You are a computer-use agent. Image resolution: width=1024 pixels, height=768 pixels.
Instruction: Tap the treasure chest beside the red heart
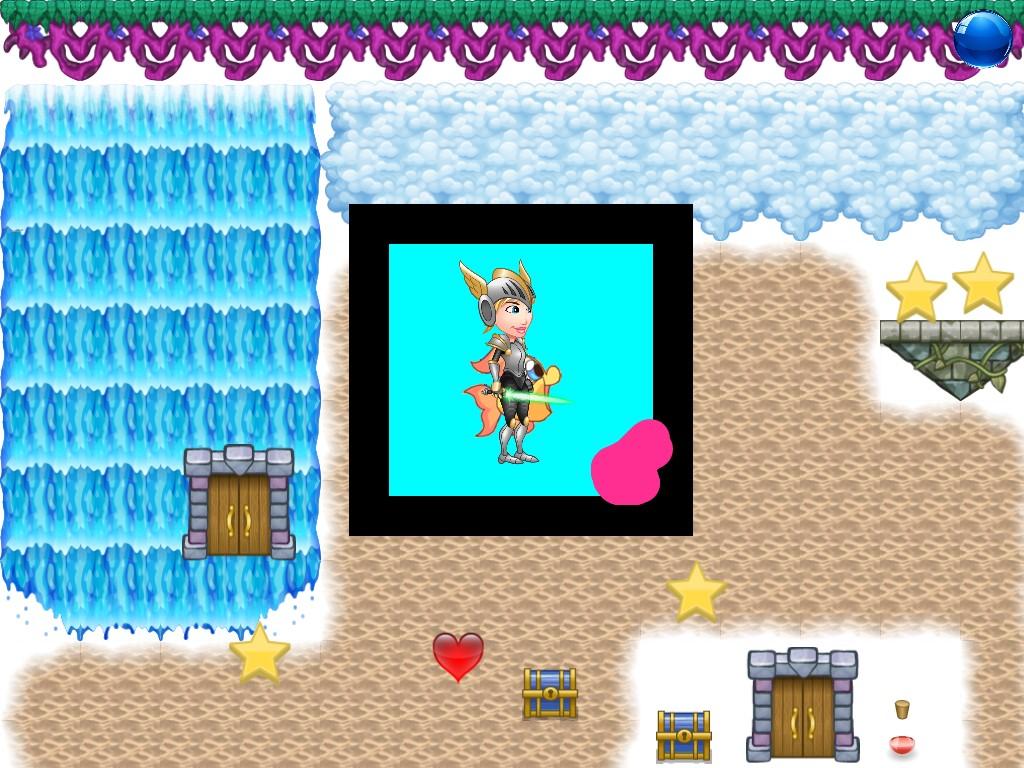click(550, 693)
